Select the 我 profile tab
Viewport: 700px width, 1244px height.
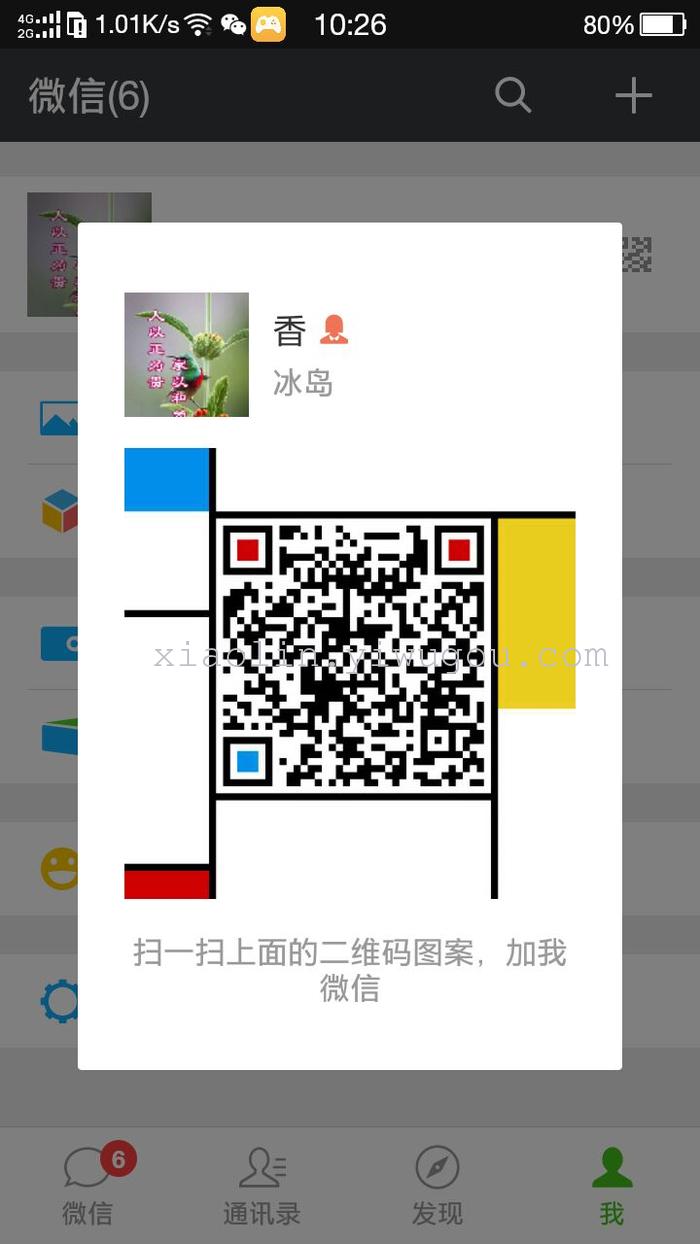pos(612,1186)
